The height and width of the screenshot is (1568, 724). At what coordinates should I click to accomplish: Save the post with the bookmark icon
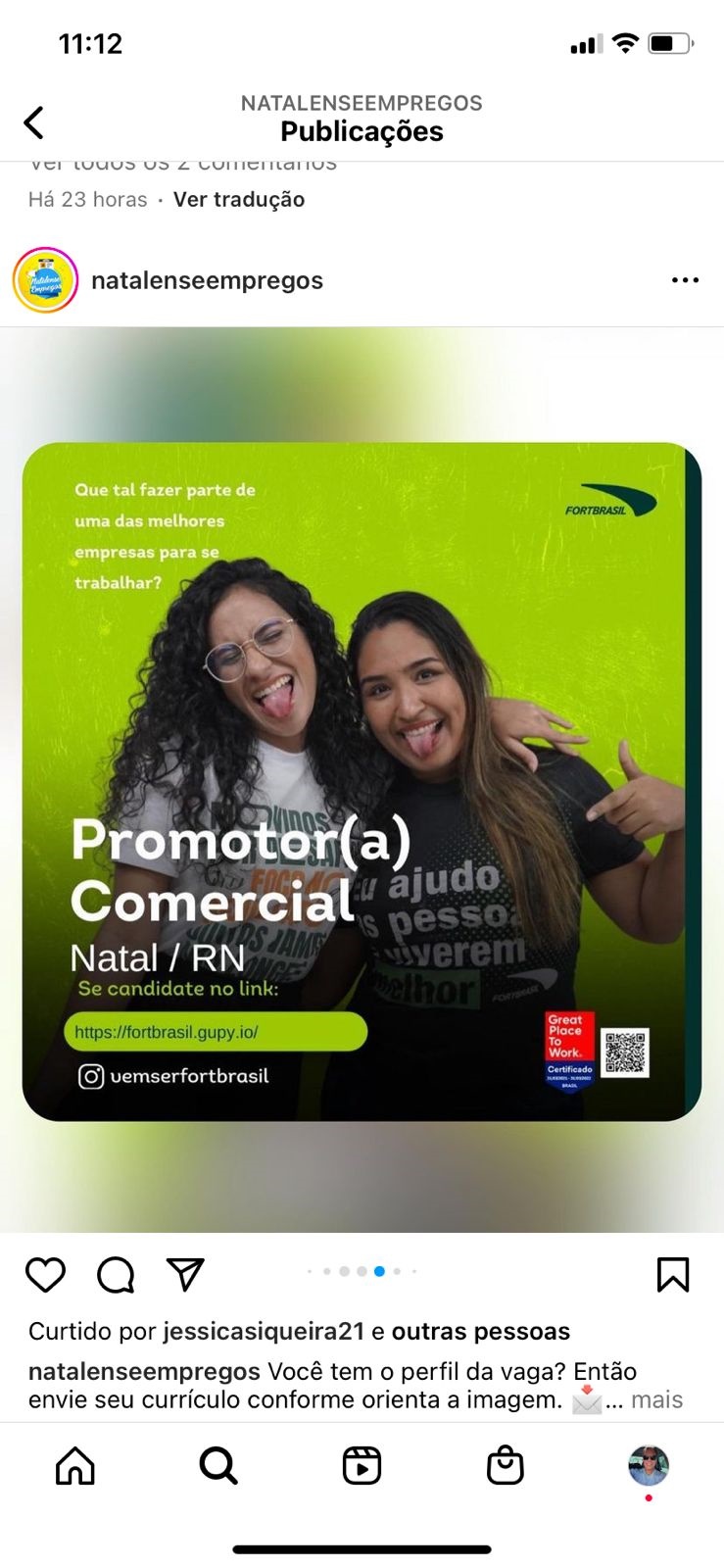pos(673,1274)
